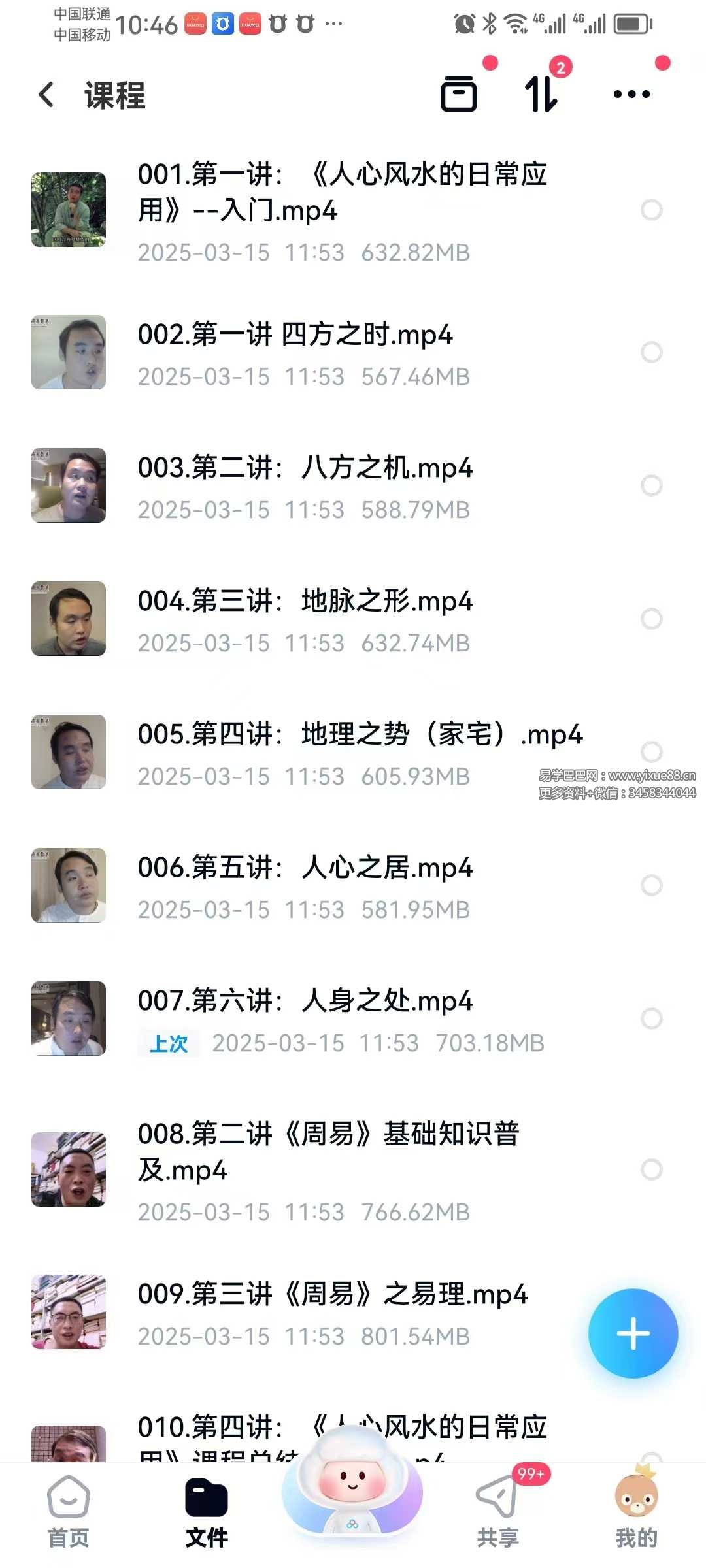This screenshot has height=1568, width=706.
Task: Tick the circle beside 007.第六讲：人身之处.mp4
Action: [x=651, y=1018]
